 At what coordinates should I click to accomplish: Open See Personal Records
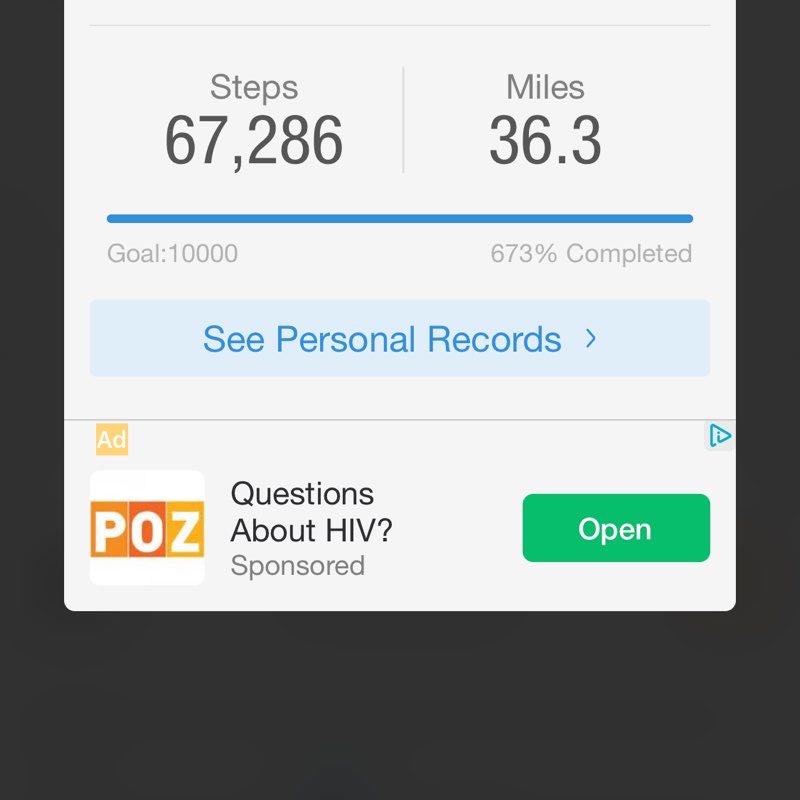(x=399, y=339)
